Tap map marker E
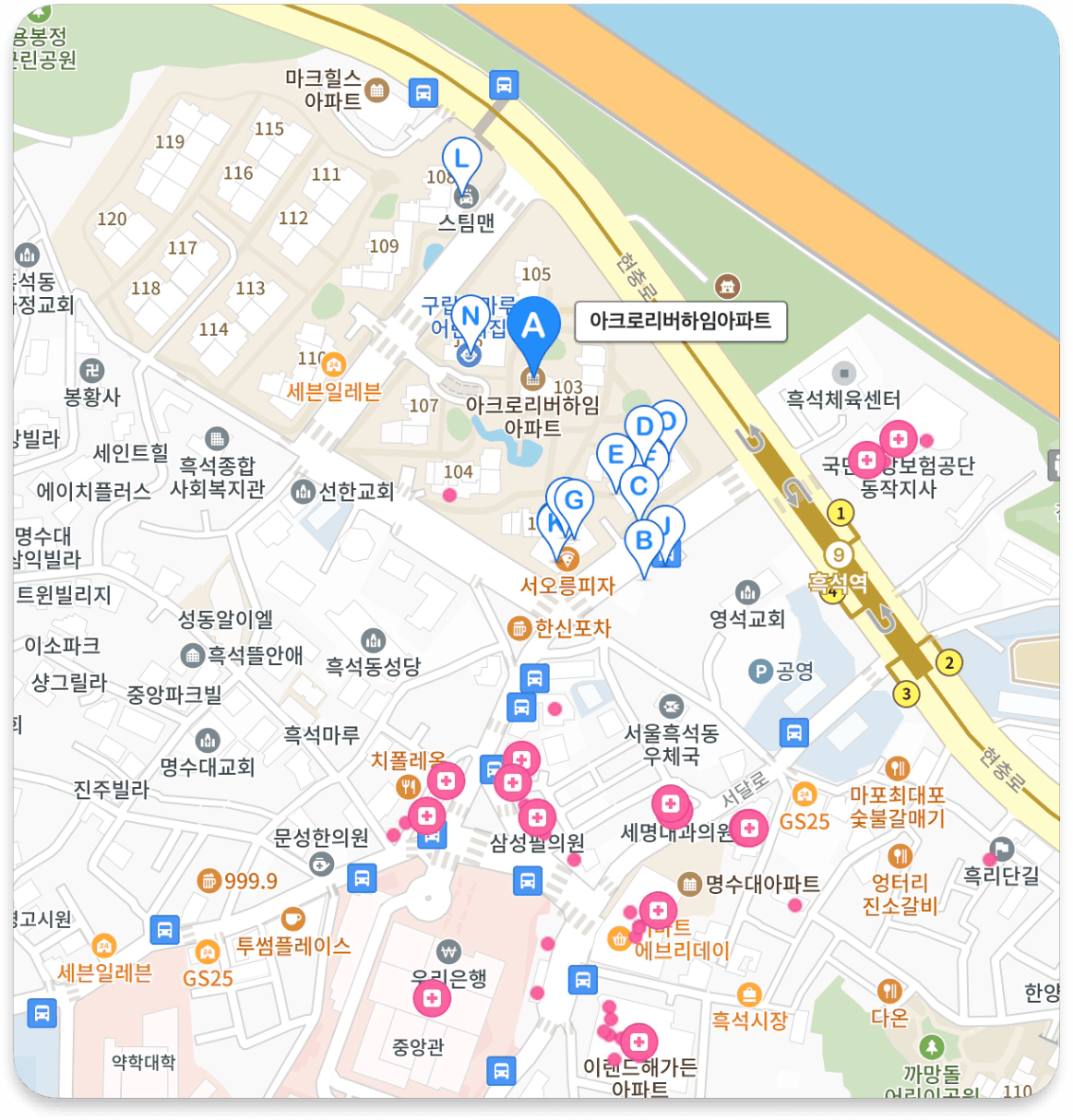This screenshot has width=1073, height=1120. (x=615, y=456)
